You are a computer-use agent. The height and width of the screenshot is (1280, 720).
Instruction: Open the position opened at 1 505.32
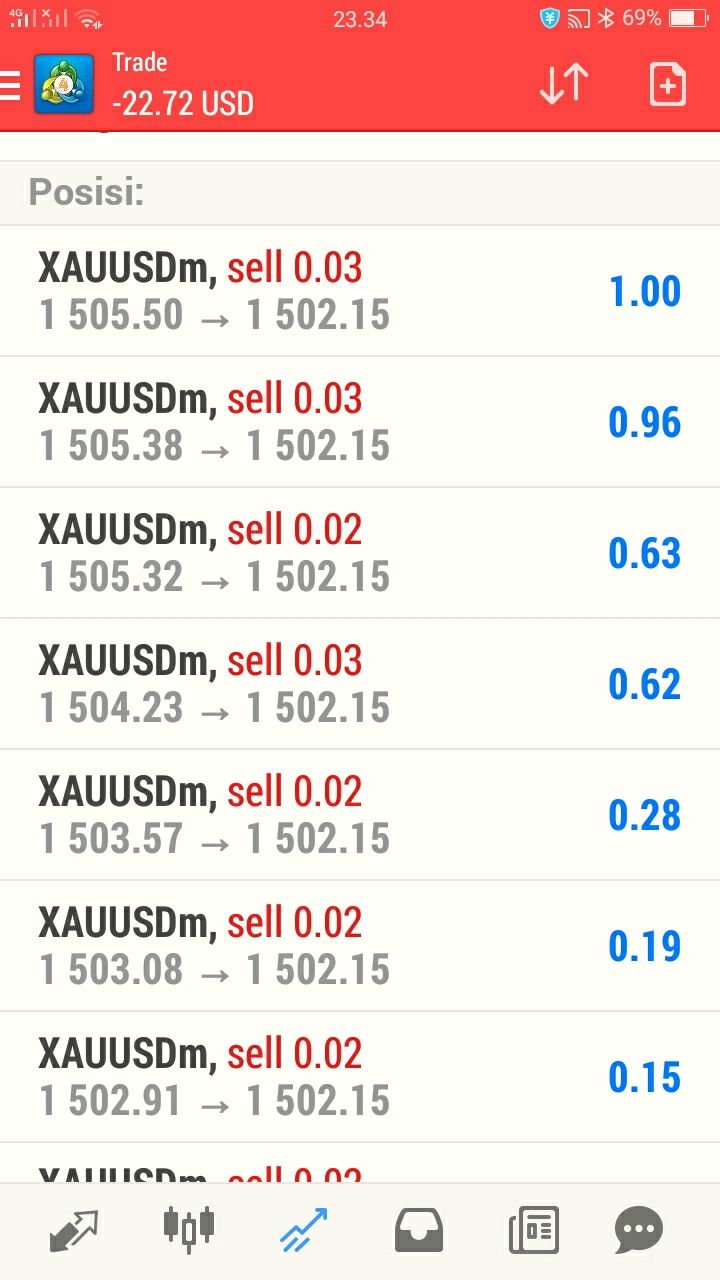(x=360, y=553)
